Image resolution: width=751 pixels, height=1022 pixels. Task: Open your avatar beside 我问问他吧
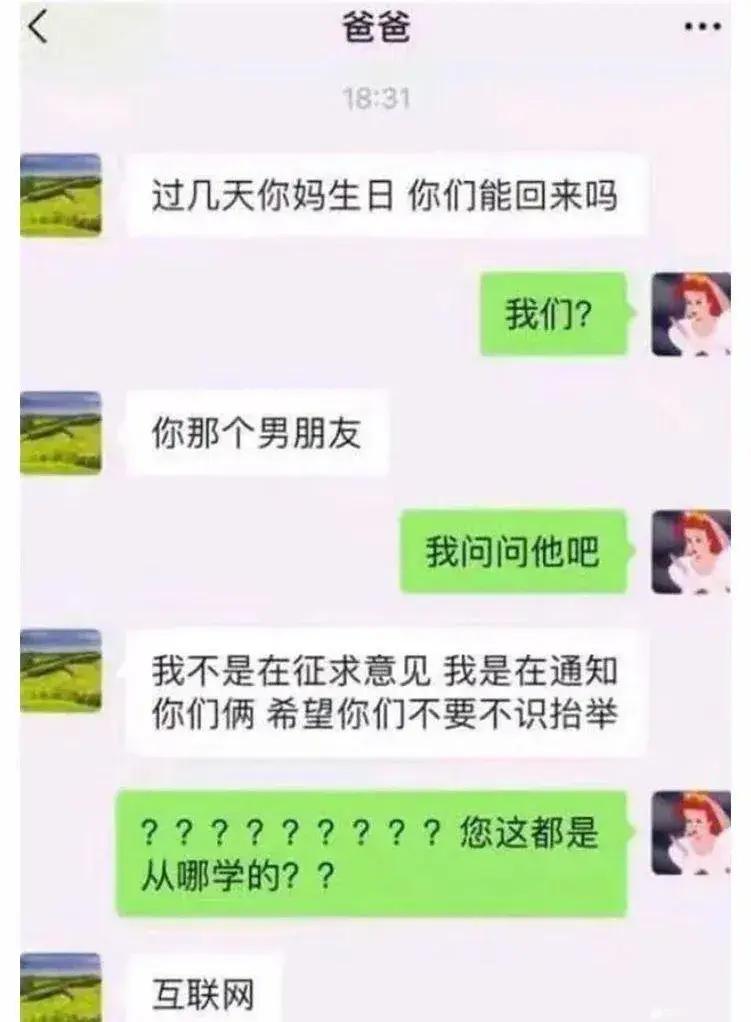(x=690, y=552)
